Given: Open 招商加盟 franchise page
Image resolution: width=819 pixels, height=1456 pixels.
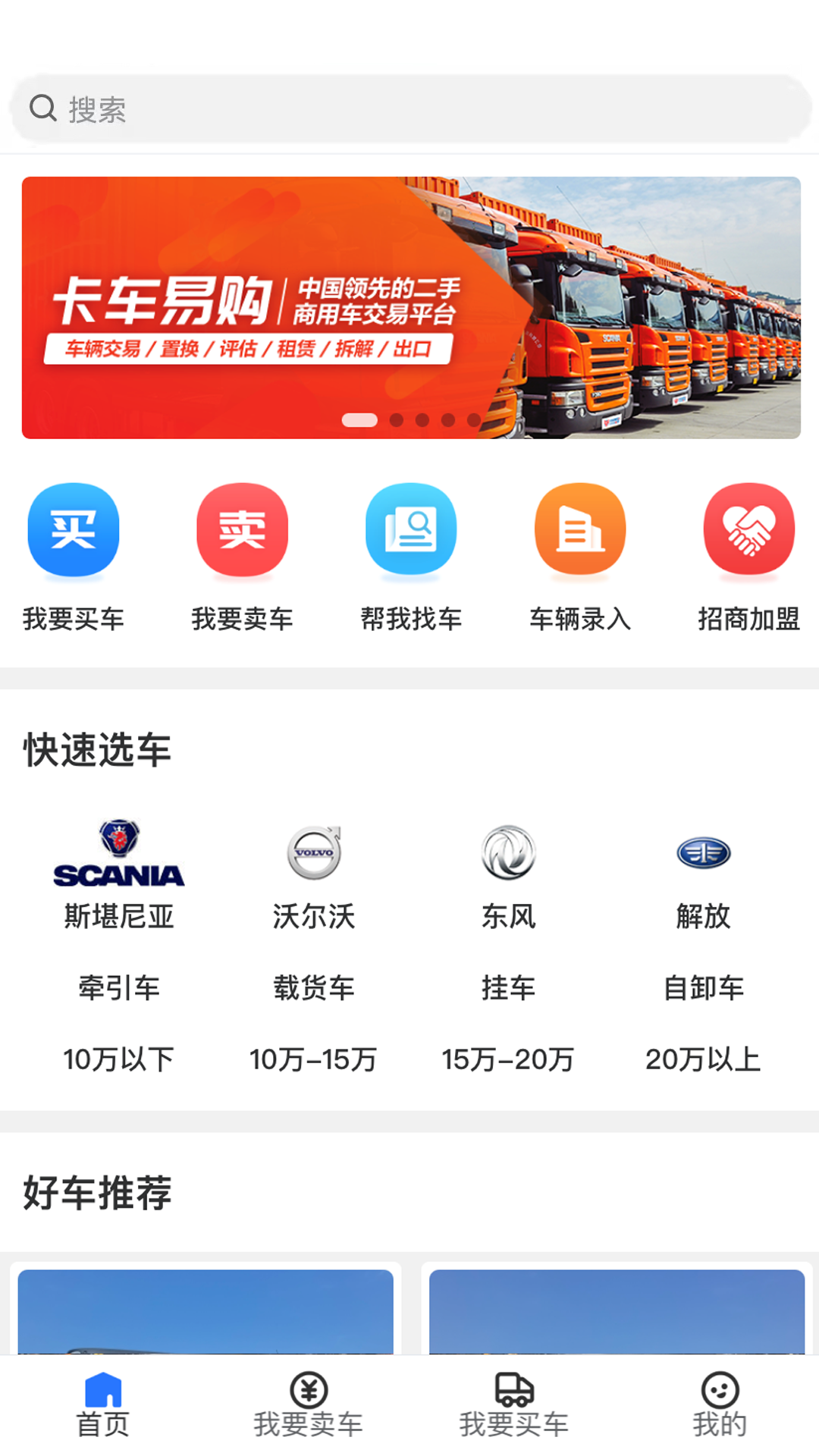Looking at the screenshot, I should click(748, 530).
